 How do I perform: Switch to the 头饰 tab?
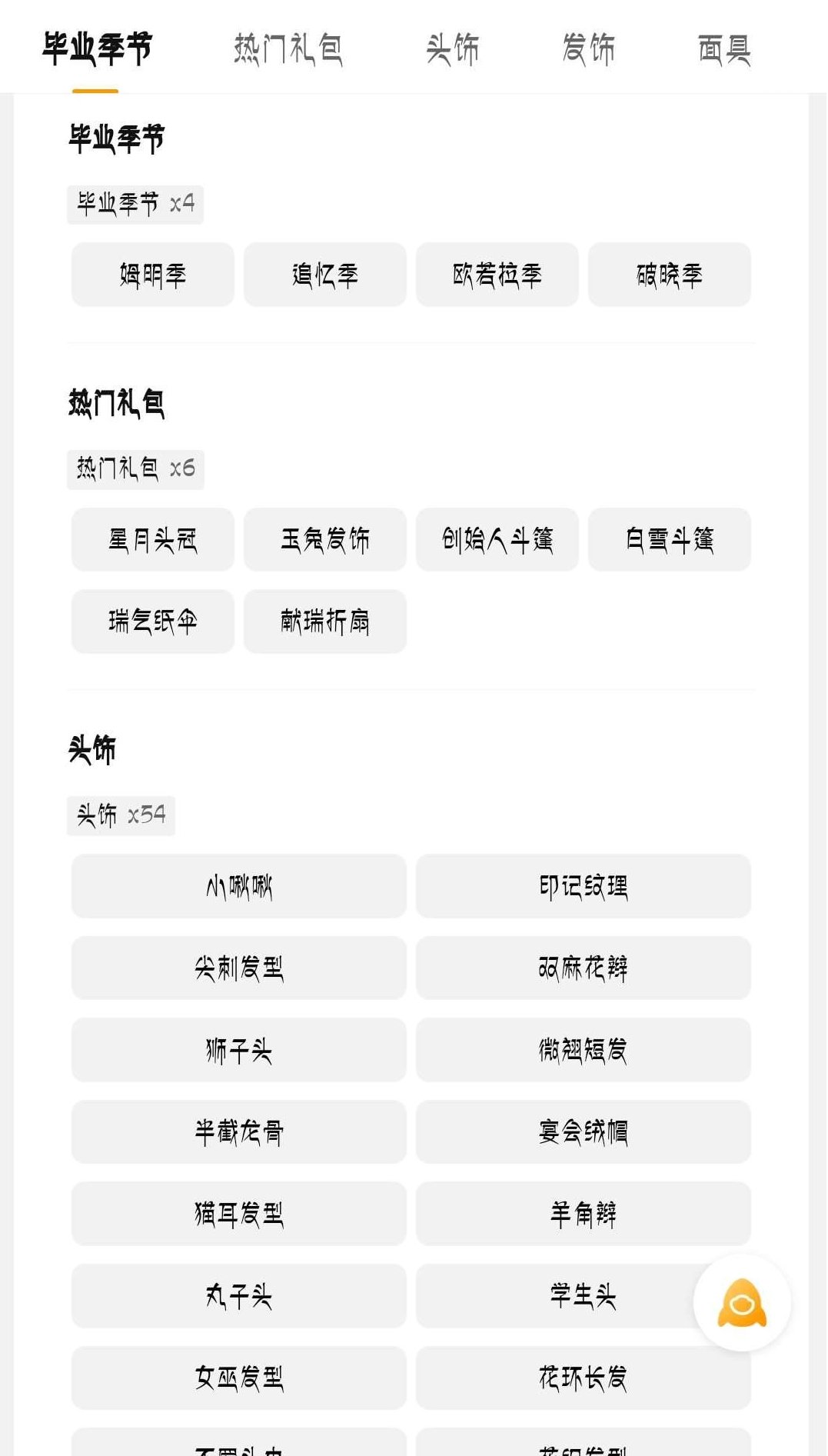454,48
